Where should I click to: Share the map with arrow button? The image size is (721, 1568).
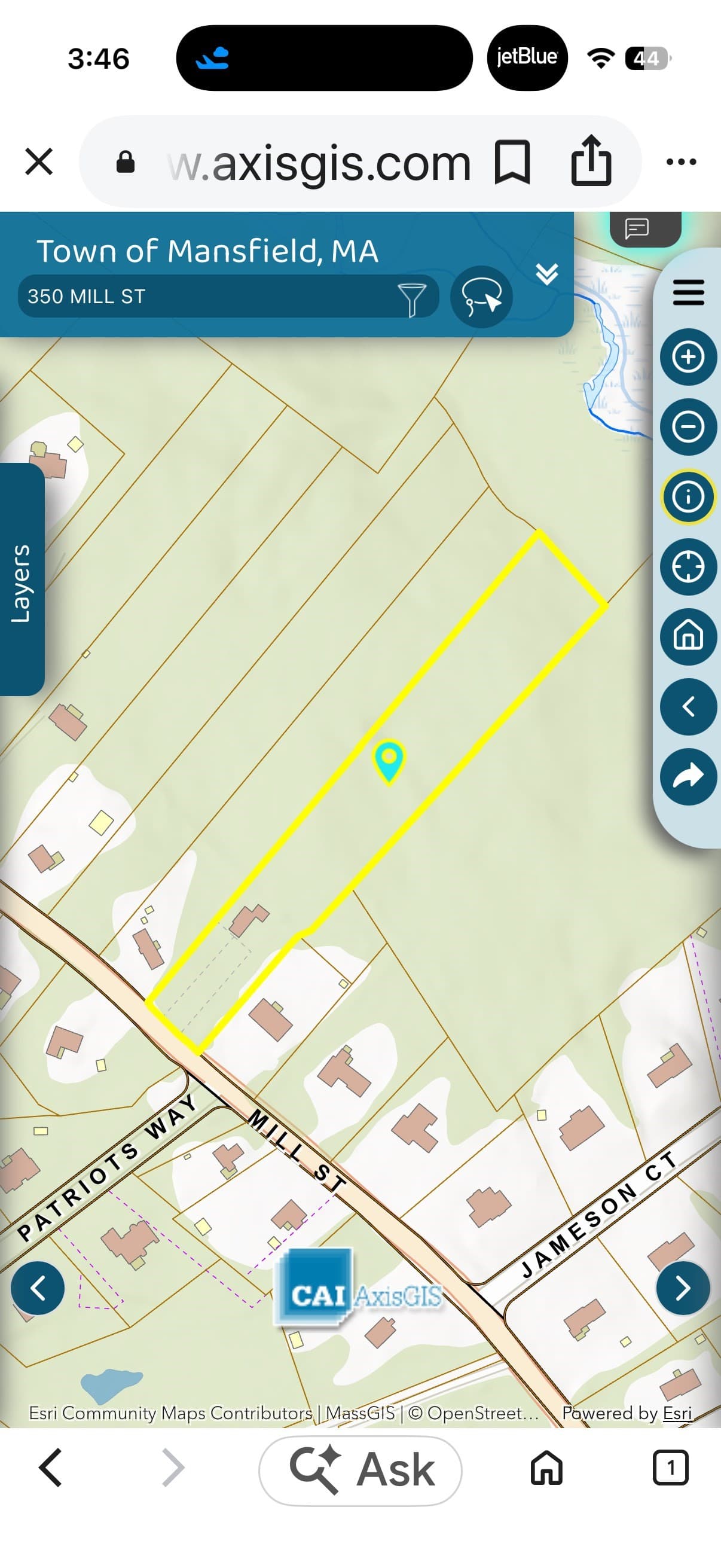tap(688, 777)
